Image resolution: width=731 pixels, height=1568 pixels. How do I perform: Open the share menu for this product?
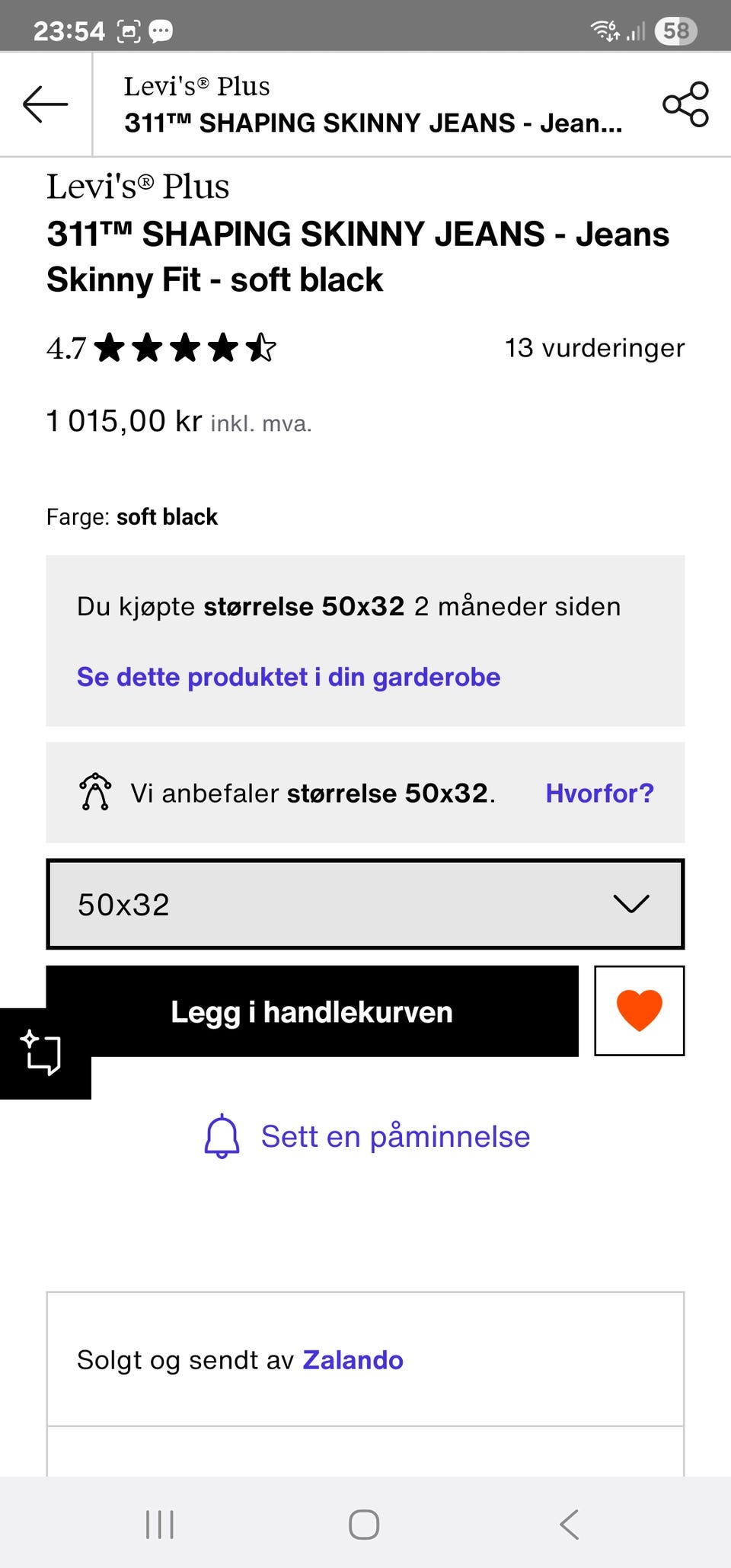[686, 104]
